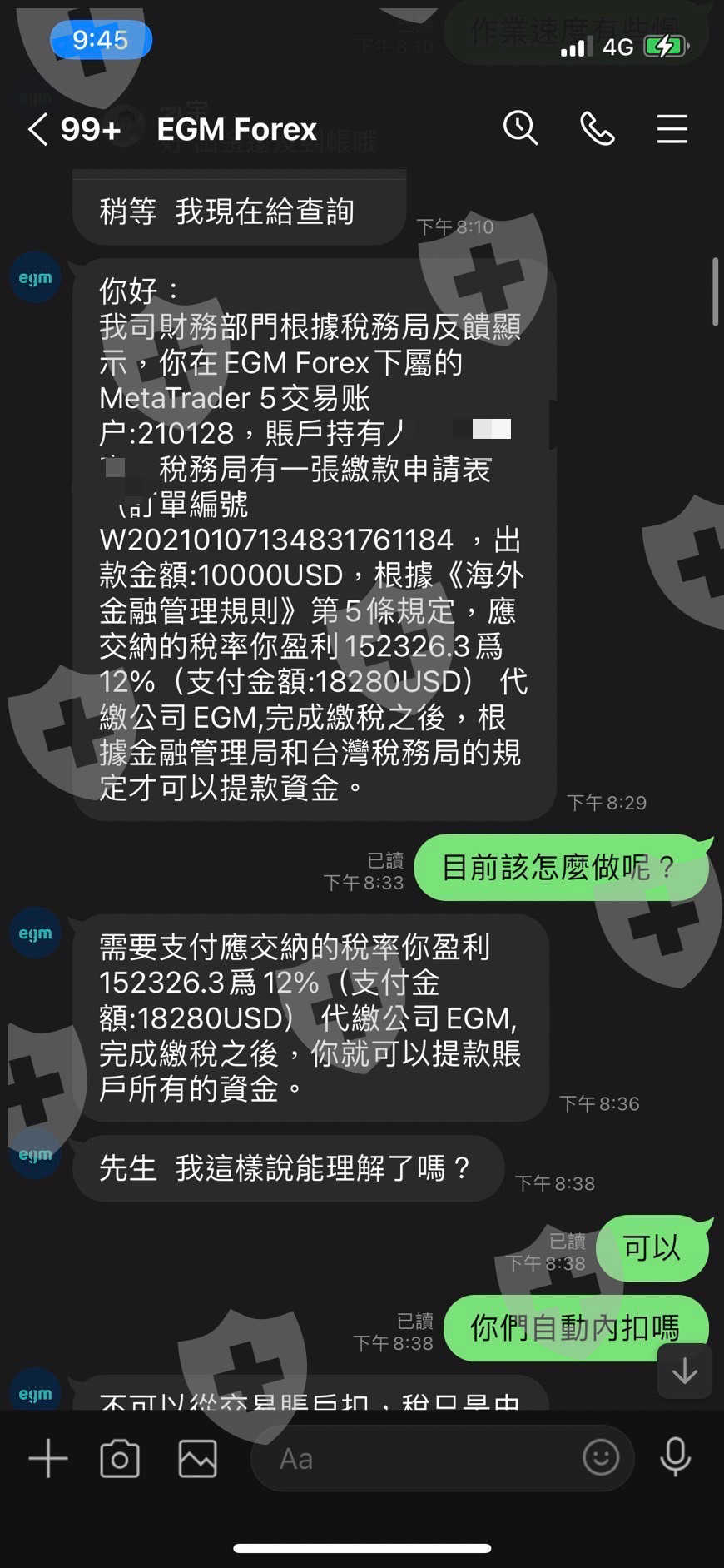Search within the EGM Forex chat
This screenshot has width=724, height=1568.
click(x=521, y=128)
